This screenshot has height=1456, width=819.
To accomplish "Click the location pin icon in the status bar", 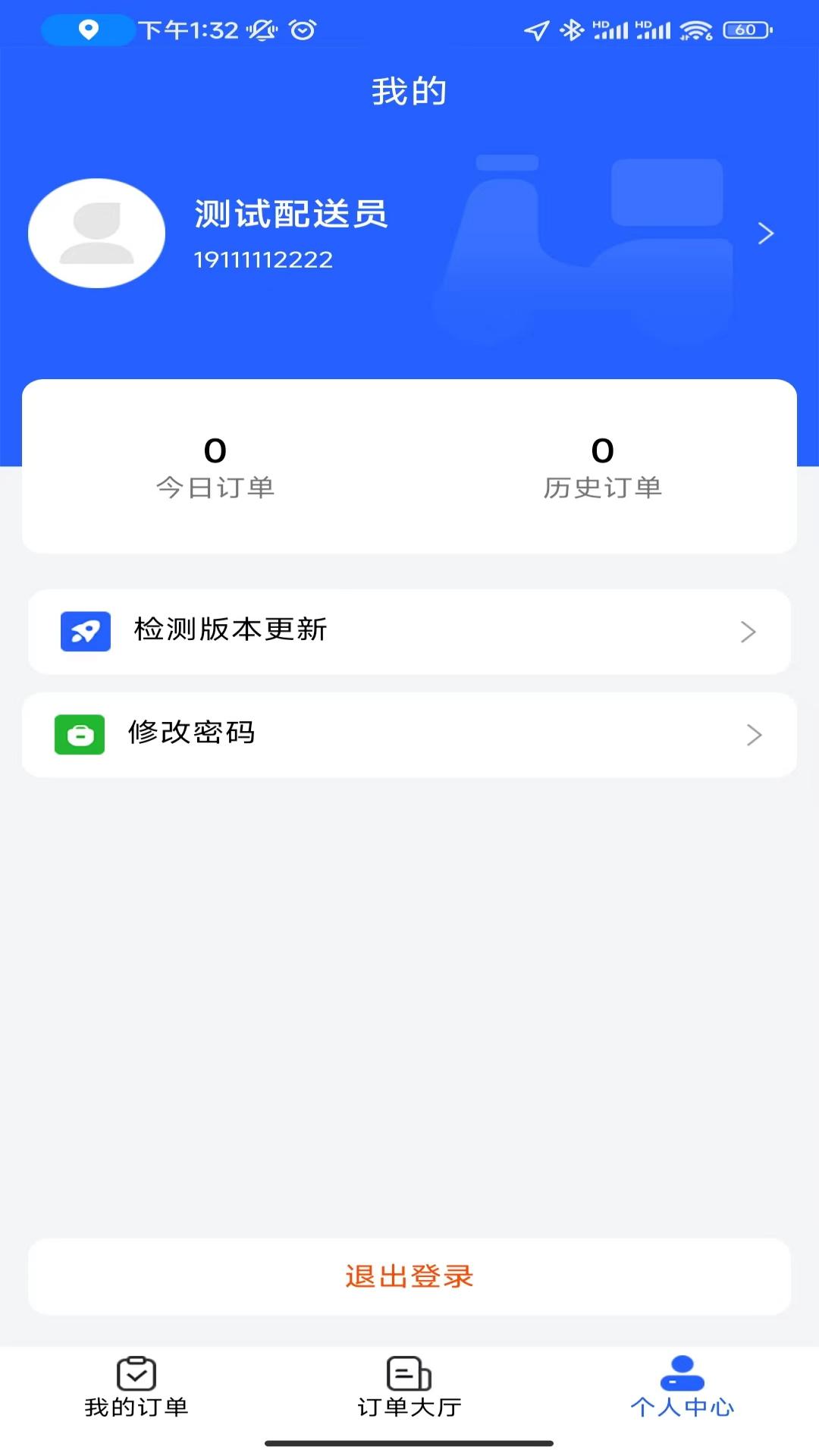I will (87, 30).
